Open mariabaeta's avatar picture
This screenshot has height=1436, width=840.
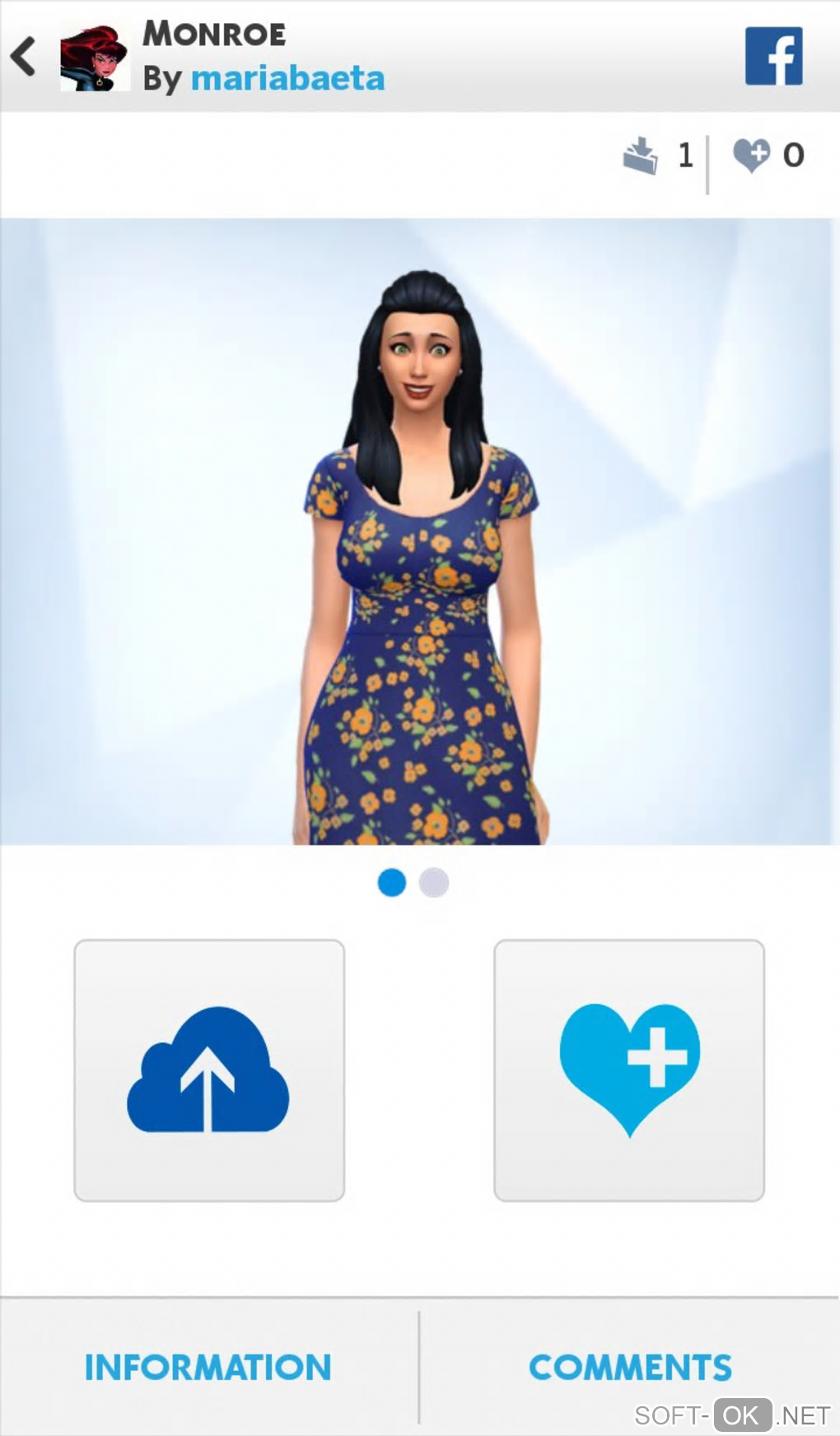(95, 58)
